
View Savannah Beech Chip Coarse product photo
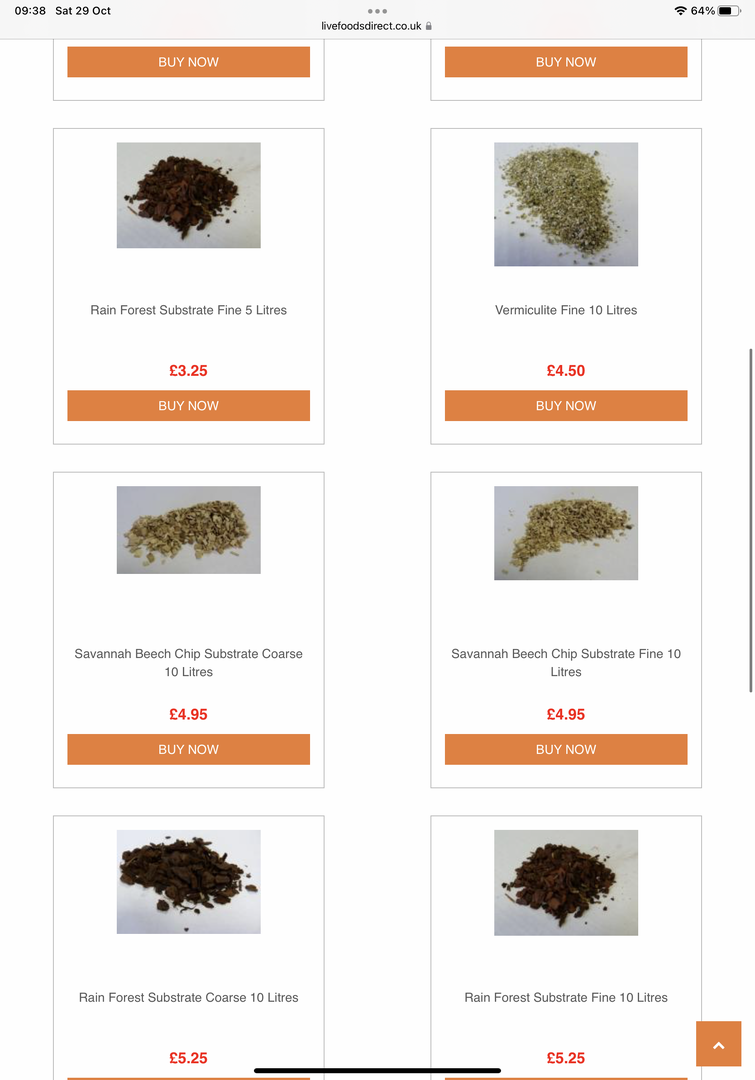tap(188, 530)
